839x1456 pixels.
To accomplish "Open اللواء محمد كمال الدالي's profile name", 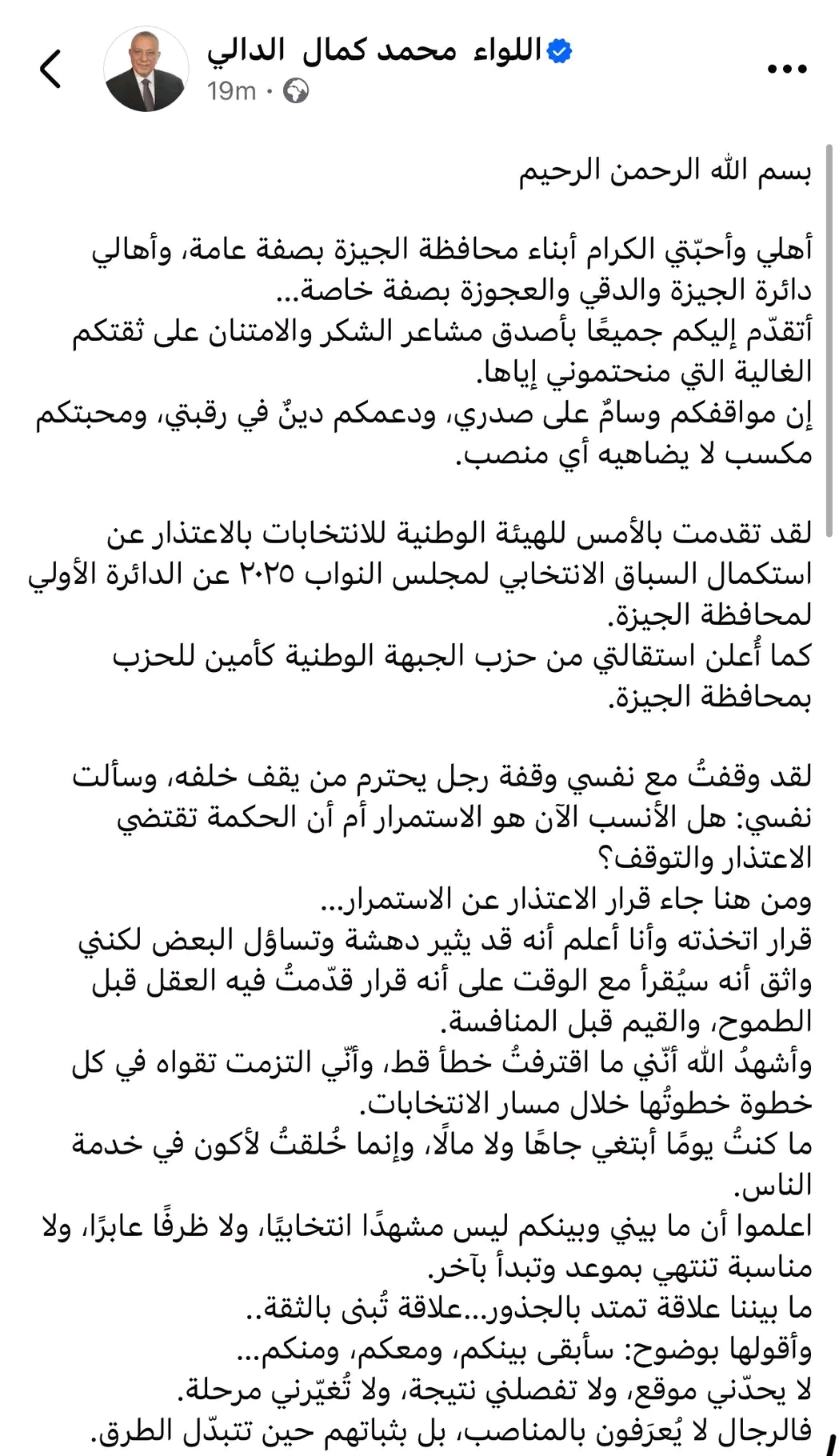I will coord(374,51).
